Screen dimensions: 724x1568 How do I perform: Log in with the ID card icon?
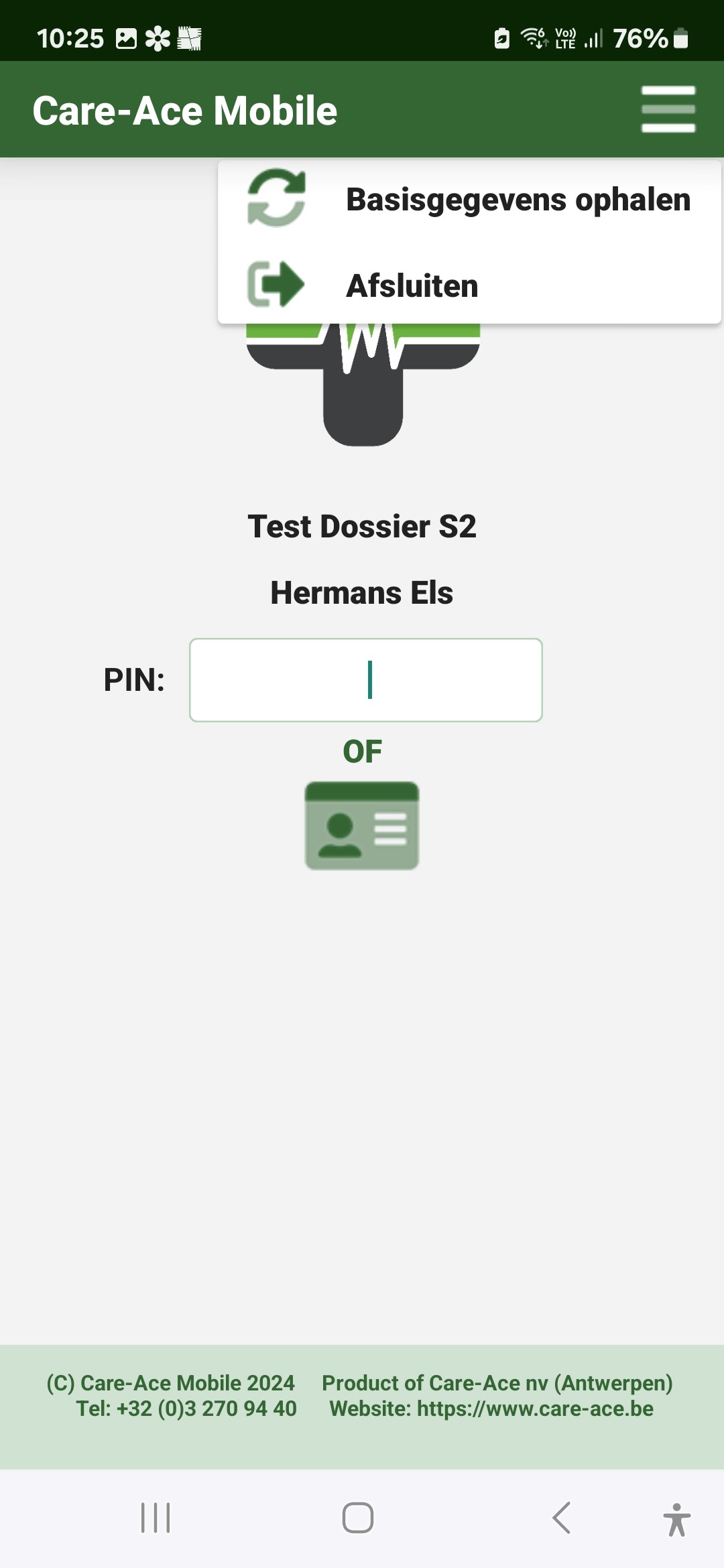362,826
